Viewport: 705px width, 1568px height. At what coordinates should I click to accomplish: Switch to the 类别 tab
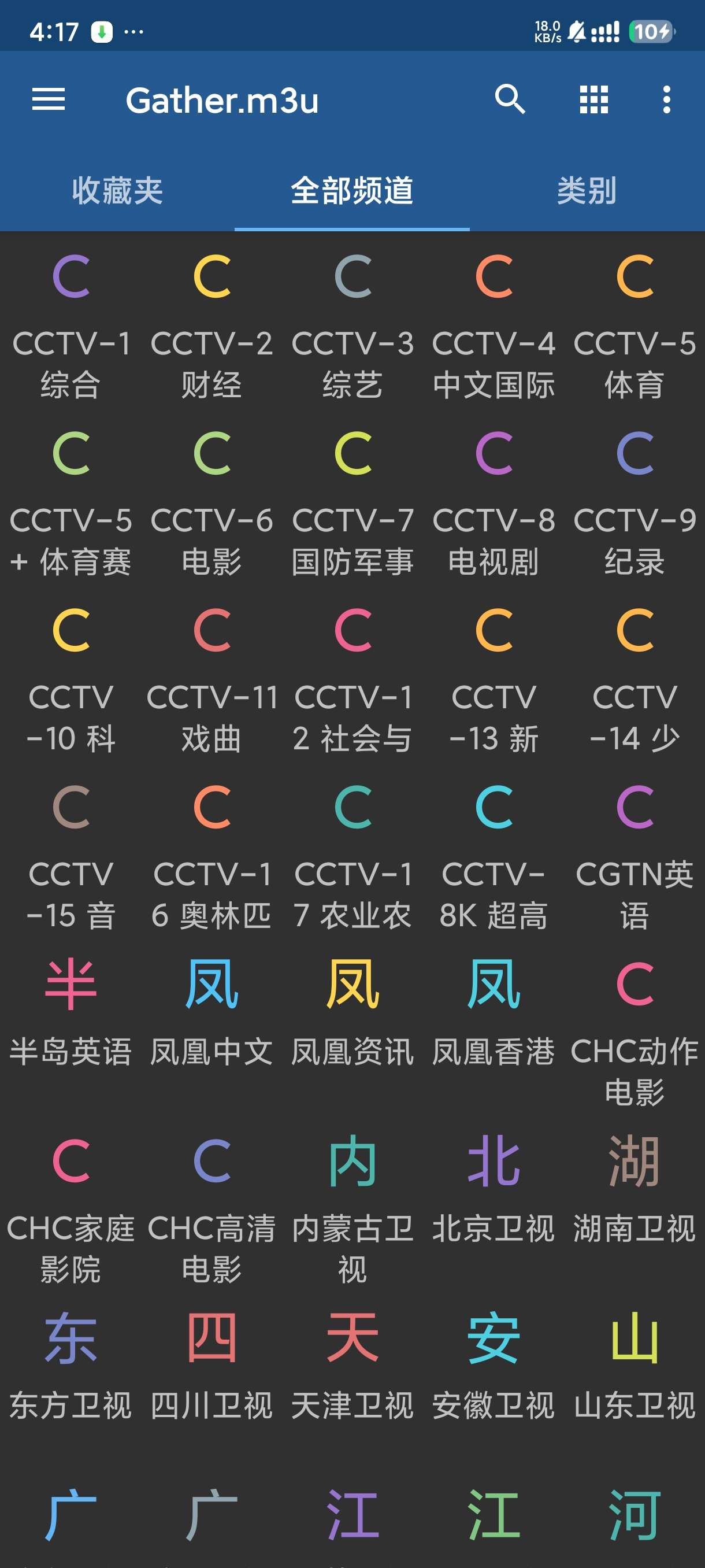pyautogui.click(x=587, y=191)
